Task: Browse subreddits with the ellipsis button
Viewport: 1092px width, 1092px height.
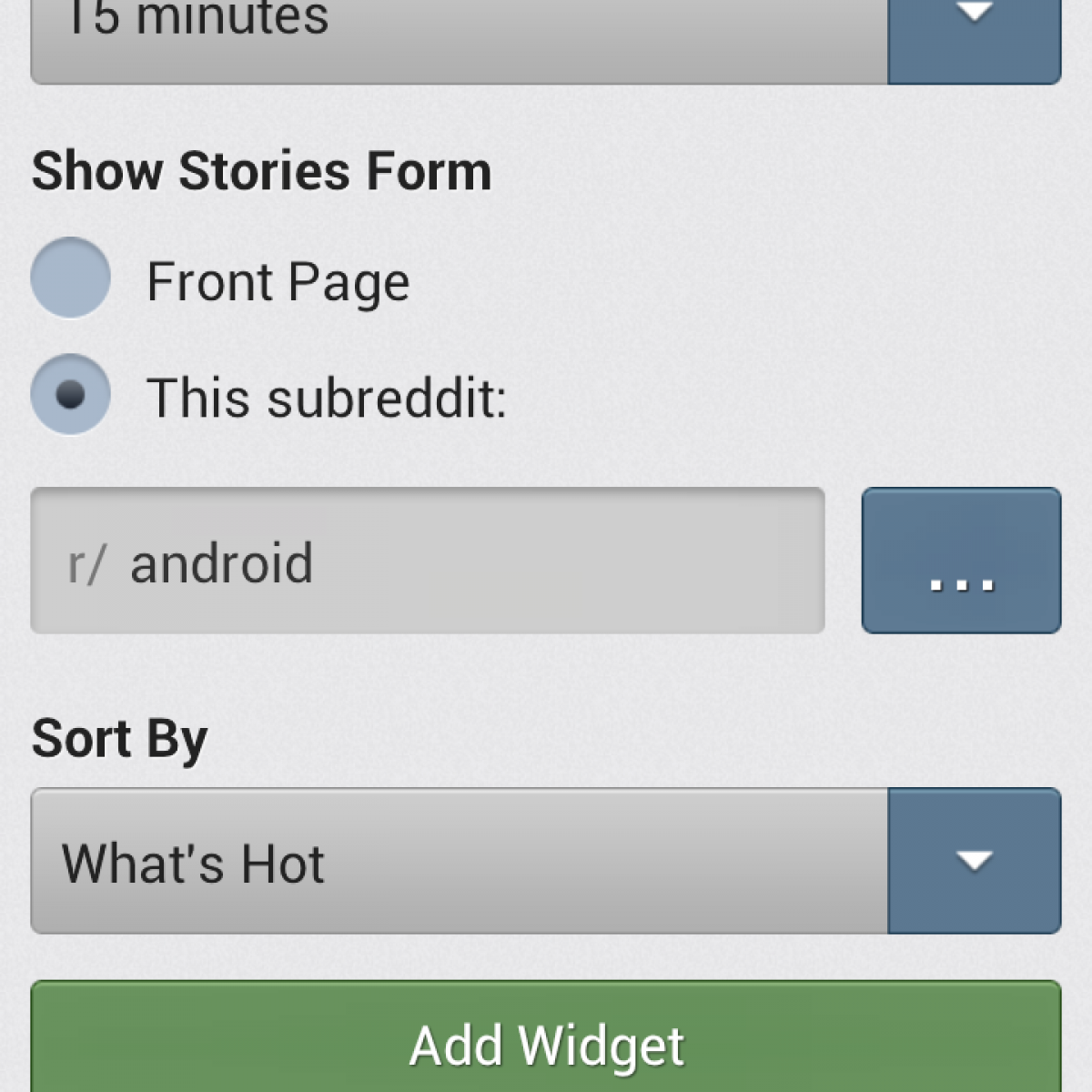Action: click(961, 561)
